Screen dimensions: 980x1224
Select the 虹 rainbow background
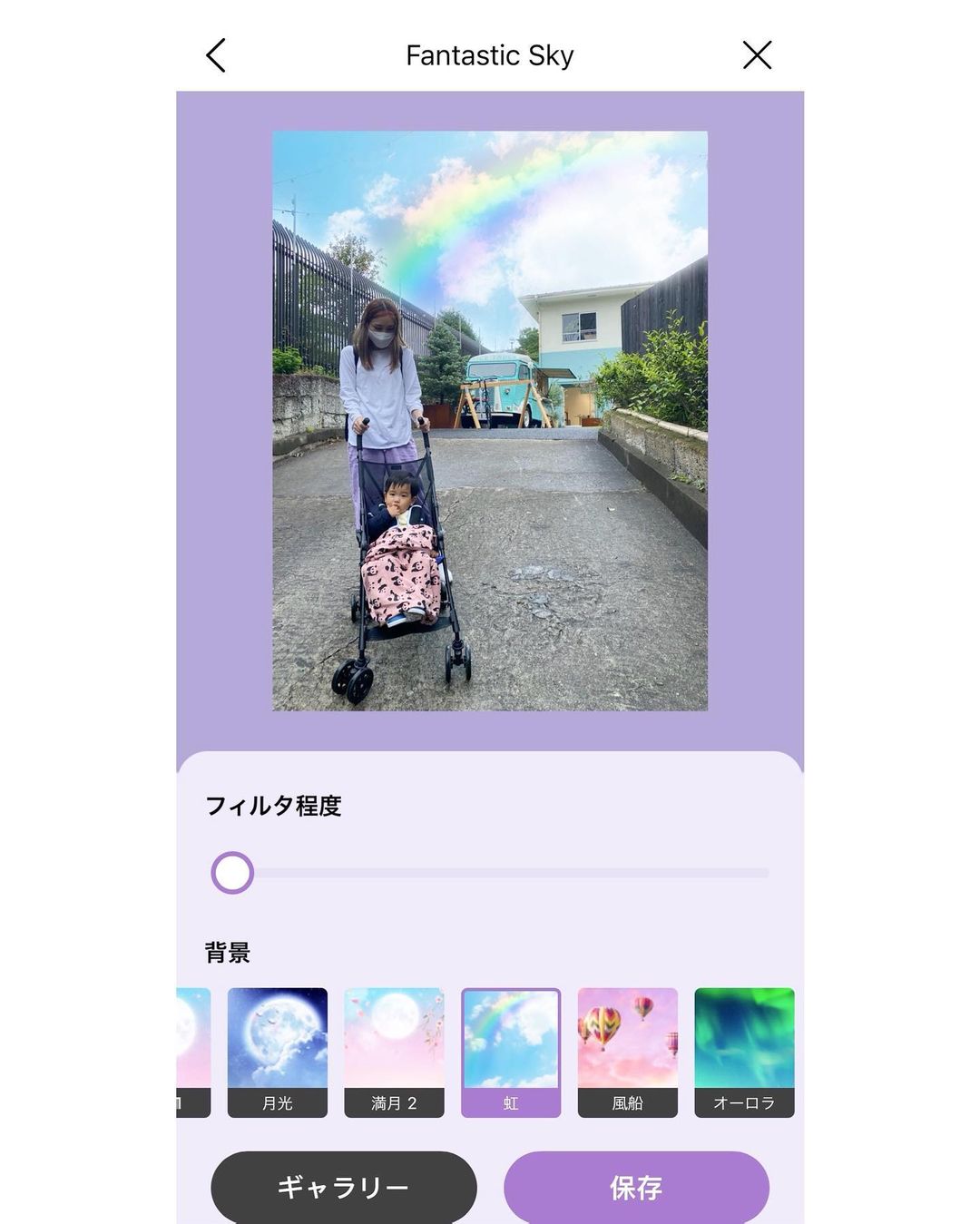511,1052
